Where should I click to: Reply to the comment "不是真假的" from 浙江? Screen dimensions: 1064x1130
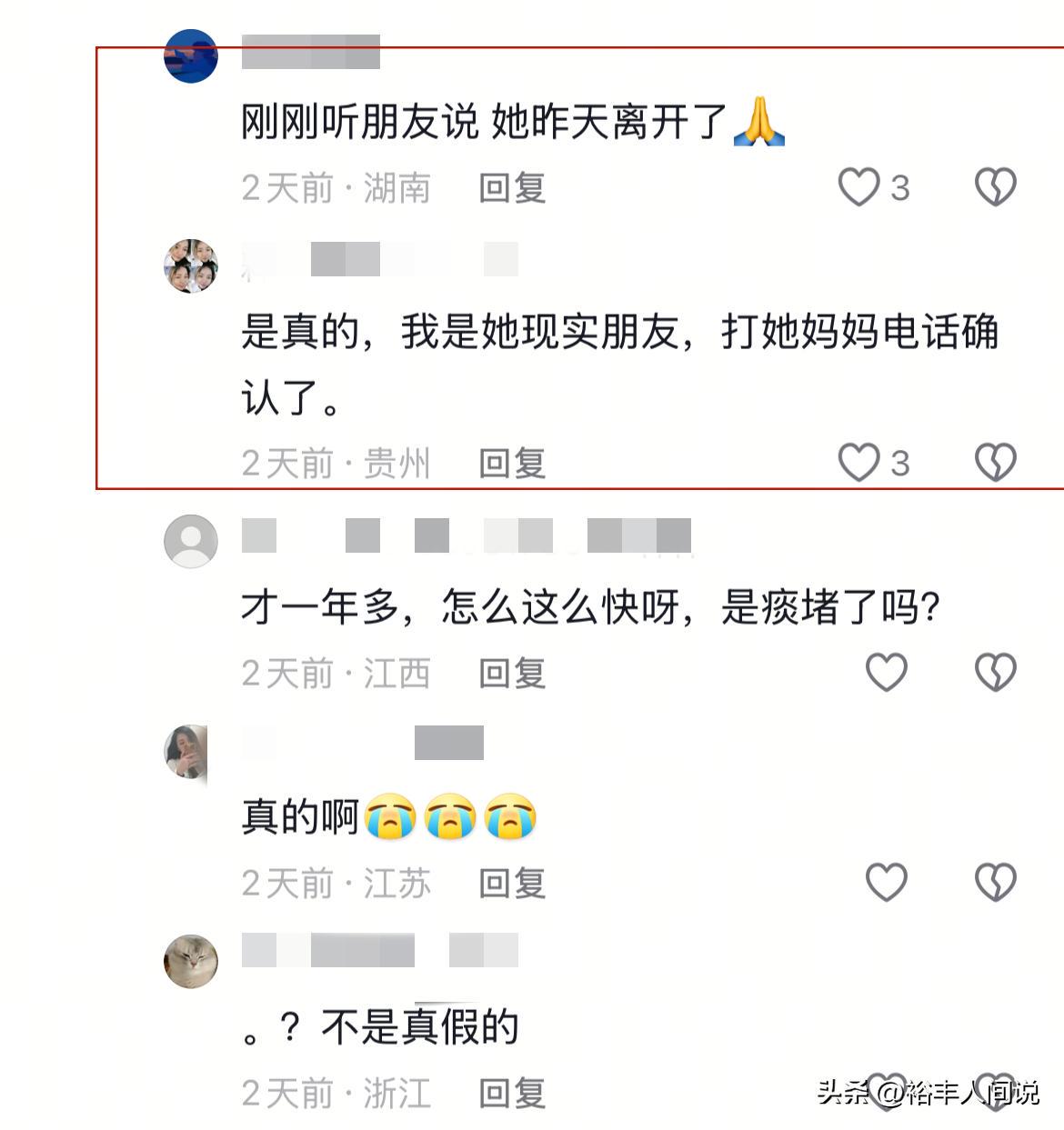[512, 1093]
